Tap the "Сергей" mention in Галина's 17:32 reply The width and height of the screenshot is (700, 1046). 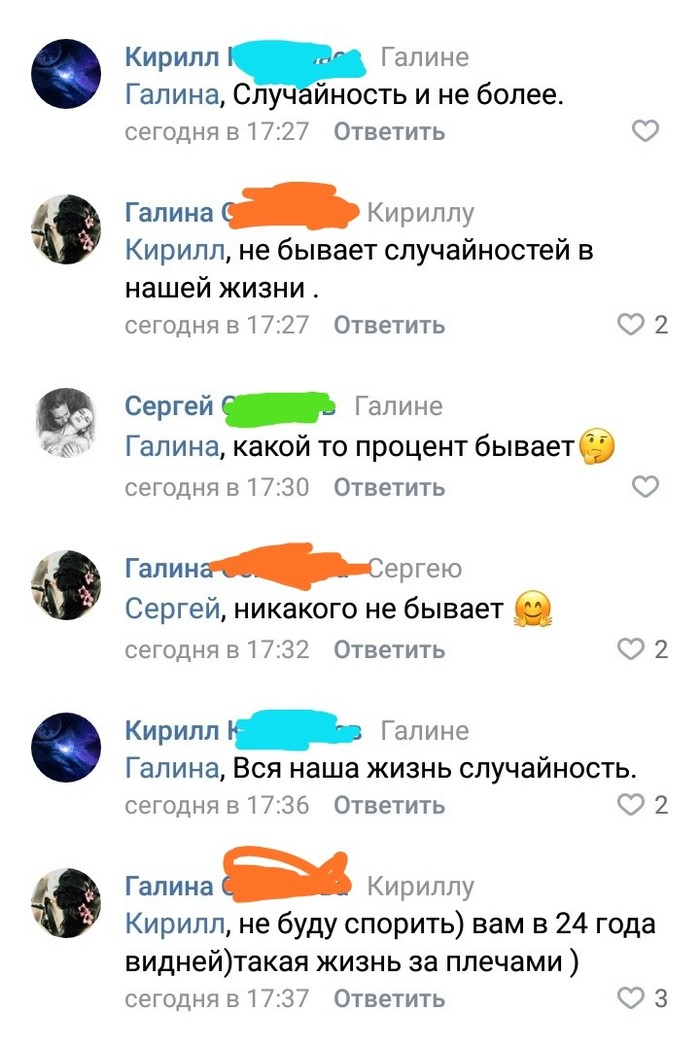click(x=171, y=609)
